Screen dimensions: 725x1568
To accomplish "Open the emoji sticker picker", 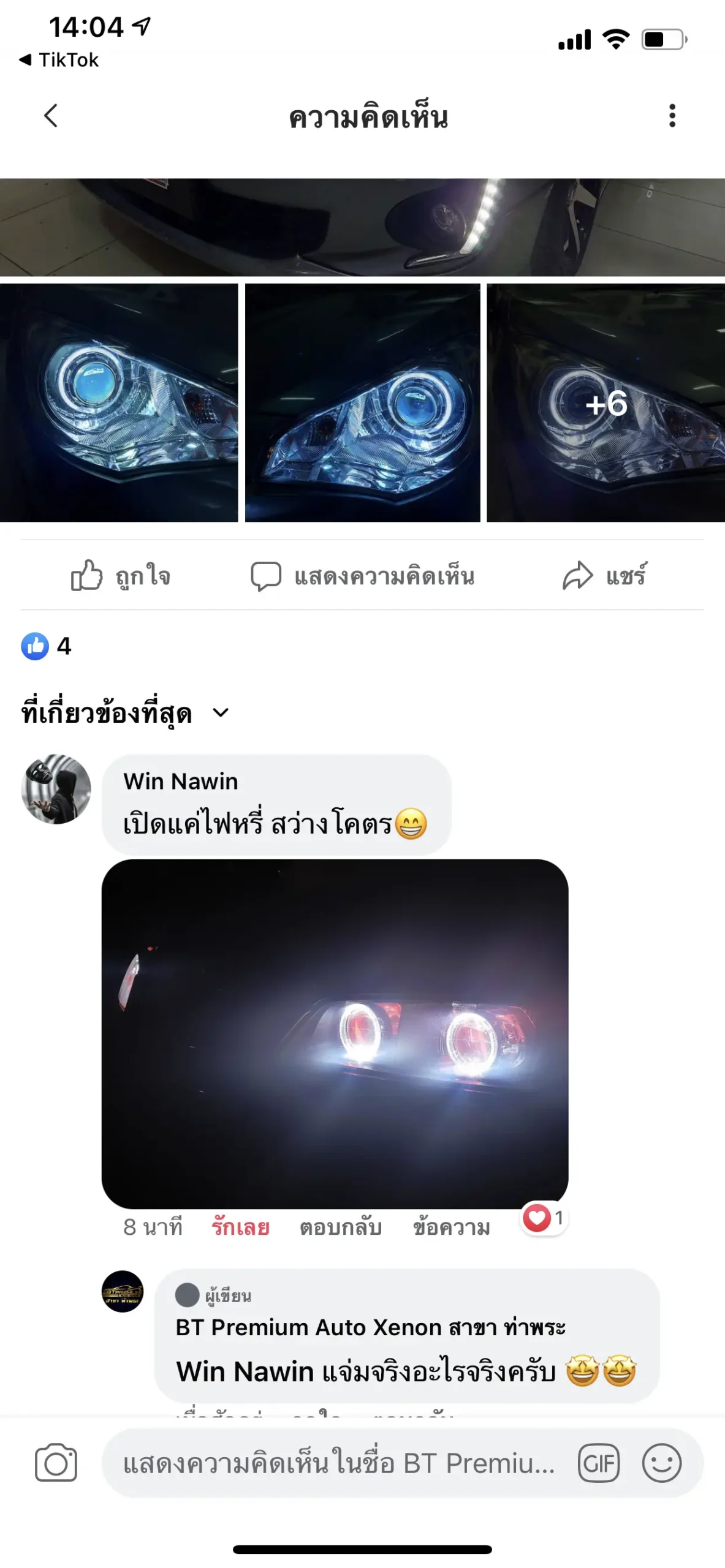I will point(661,1463).
